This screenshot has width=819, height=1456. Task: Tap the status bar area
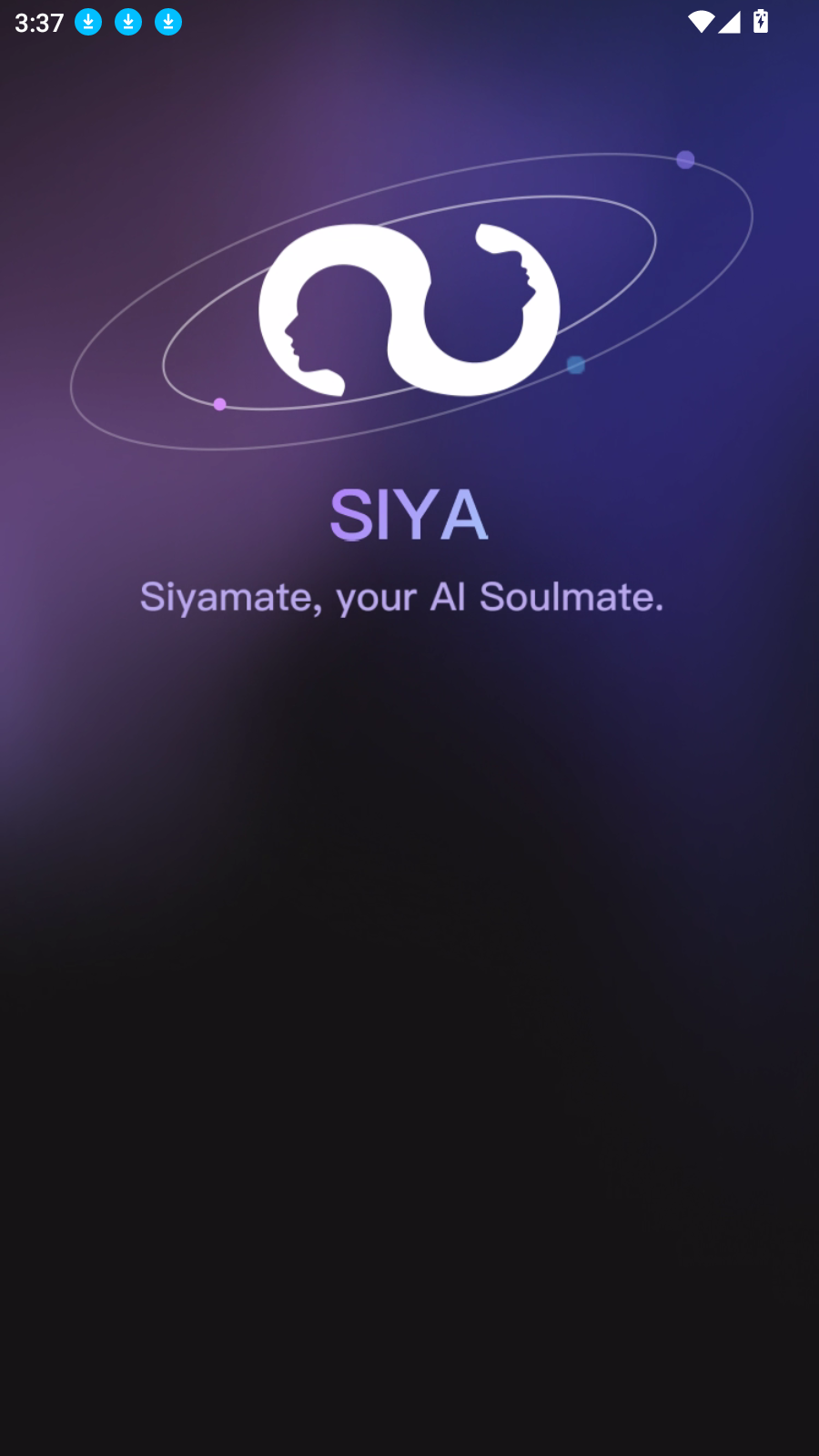409,22
